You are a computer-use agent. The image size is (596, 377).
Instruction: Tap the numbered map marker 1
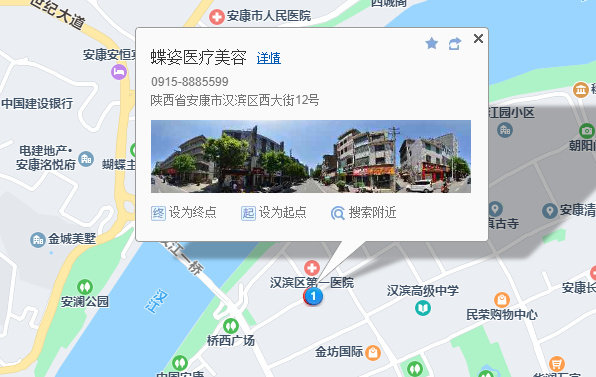tap(313, 296)
